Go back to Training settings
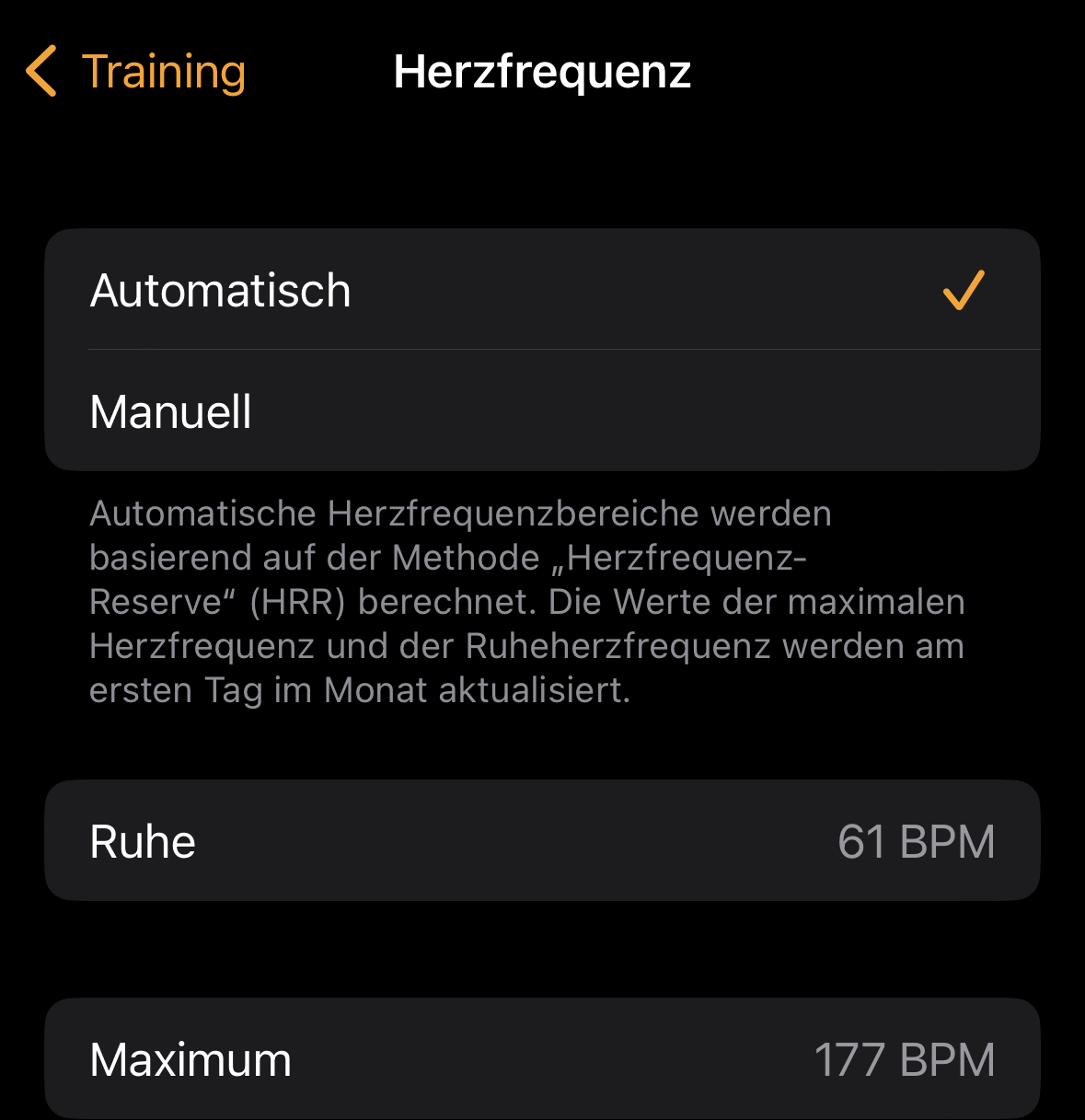The width and height of the screenshot is (1085, 1120). (x=136, y=72)
